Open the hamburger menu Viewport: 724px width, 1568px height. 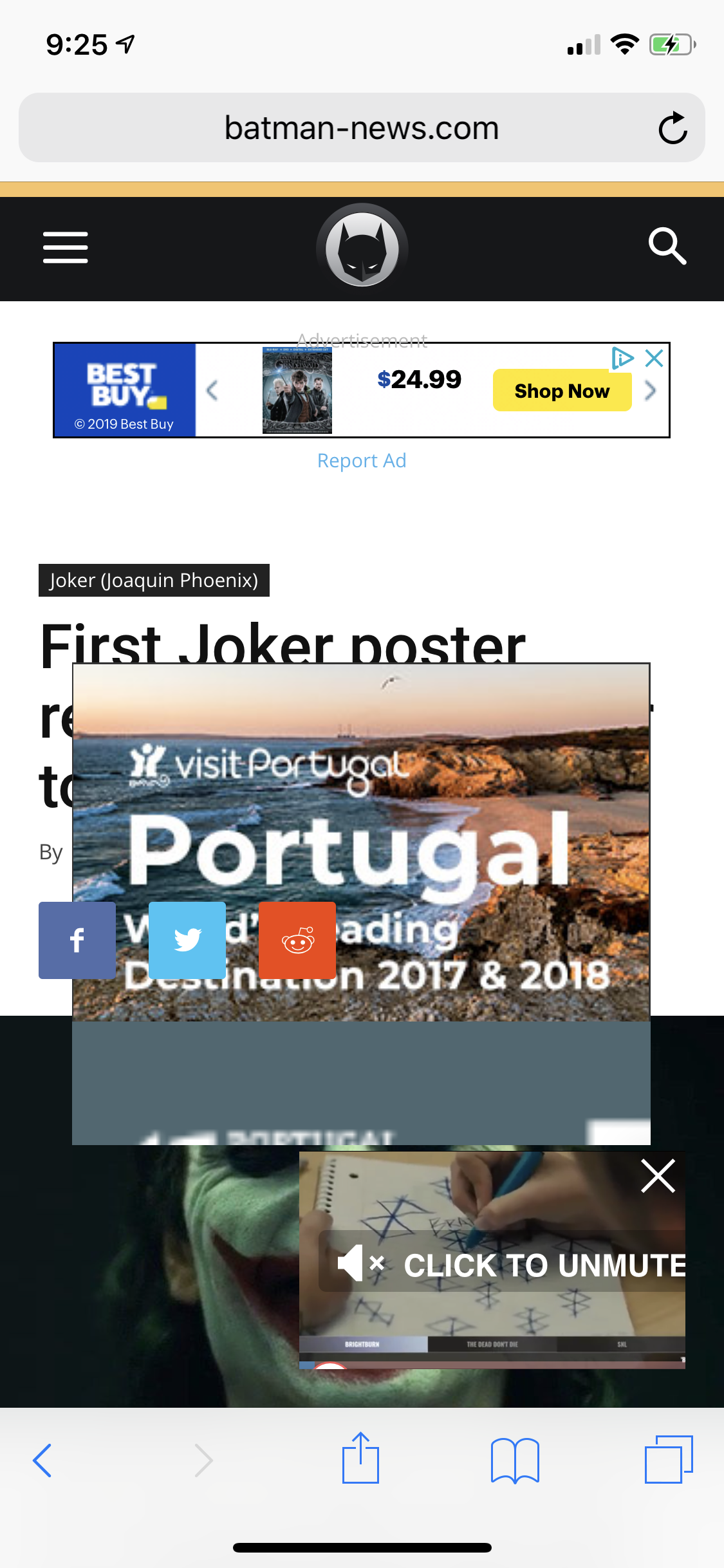66,248
